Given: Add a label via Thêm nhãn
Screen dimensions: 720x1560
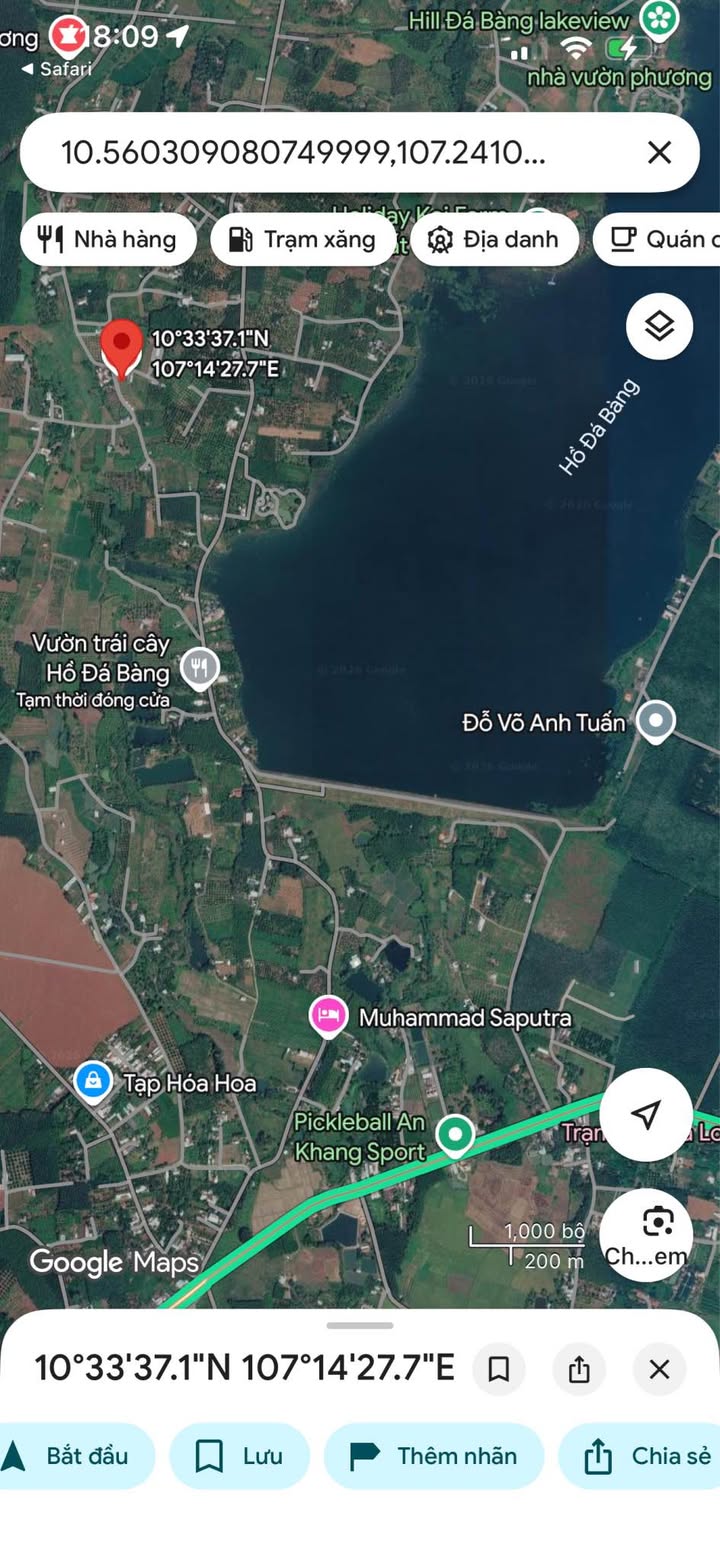Looking at the screenshot, I should tap(434, 1456).
